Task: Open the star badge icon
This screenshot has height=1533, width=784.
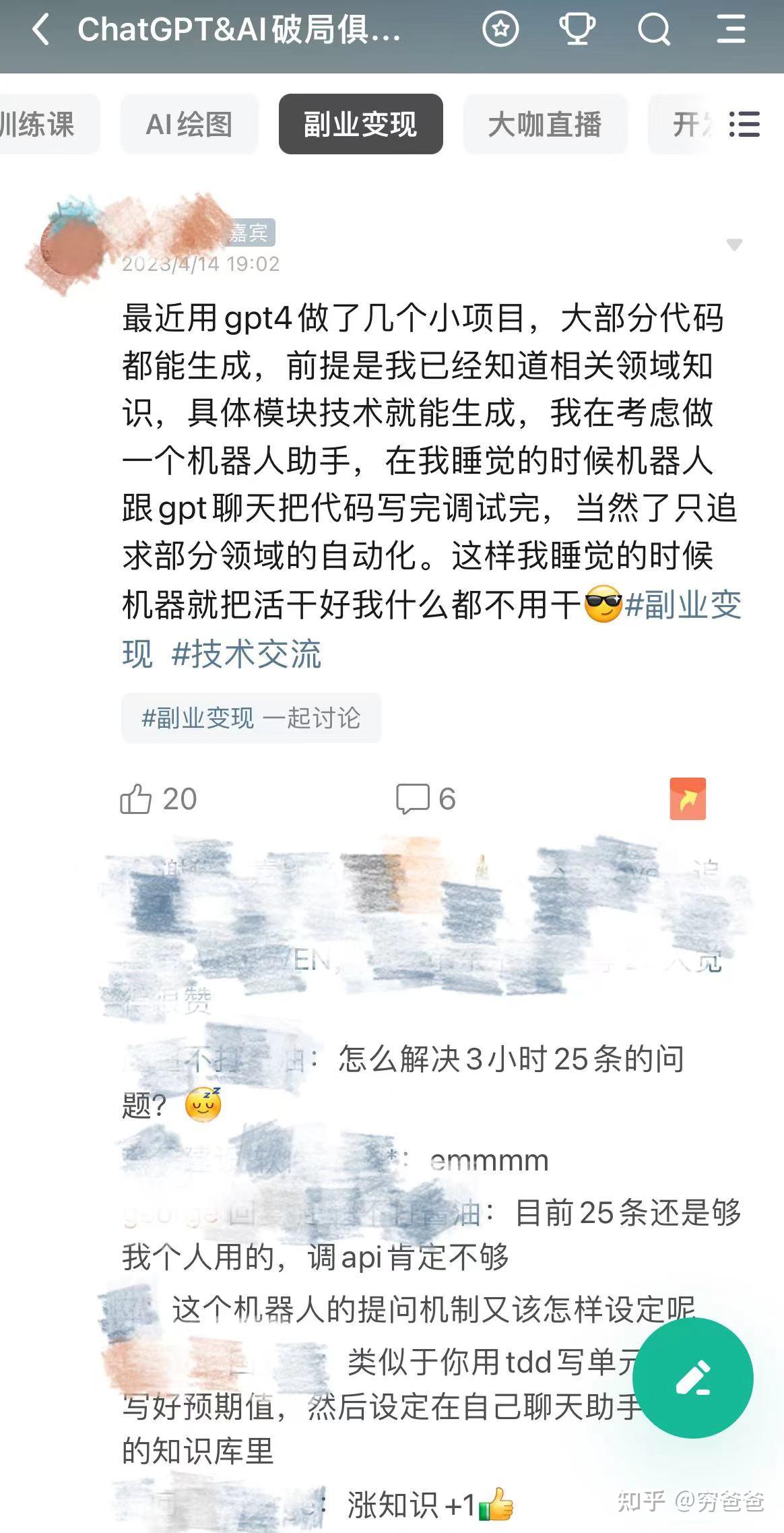Action: pos(500,29)
